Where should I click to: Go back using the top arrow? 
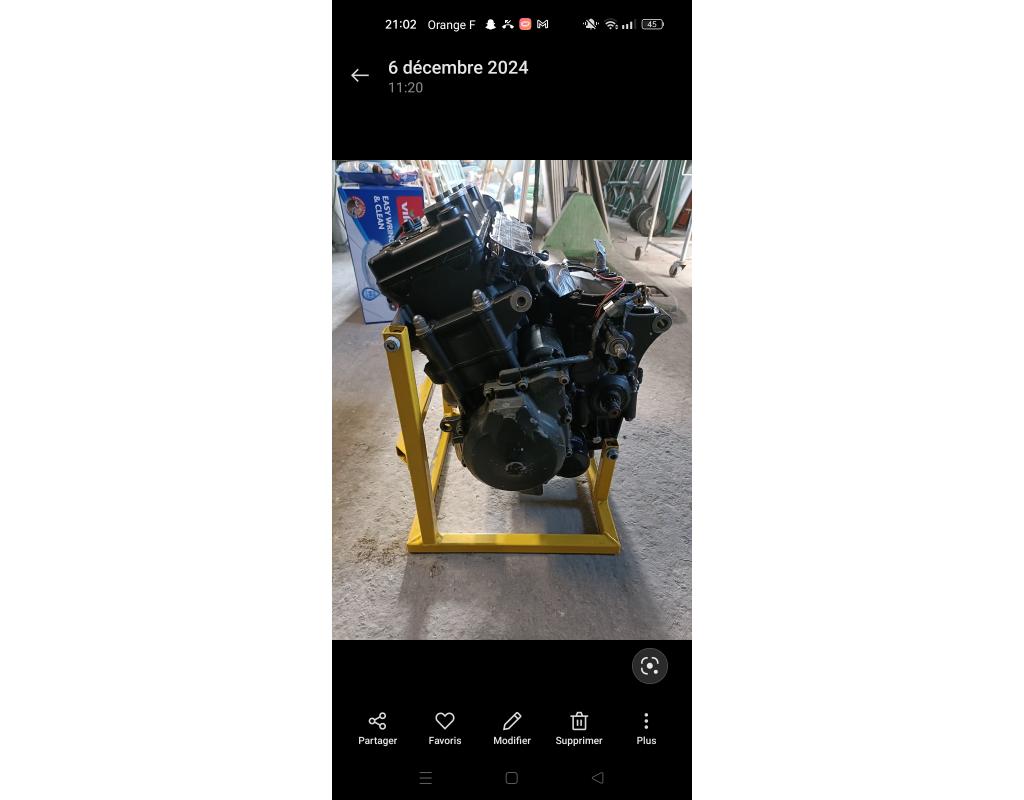(360, 75)
